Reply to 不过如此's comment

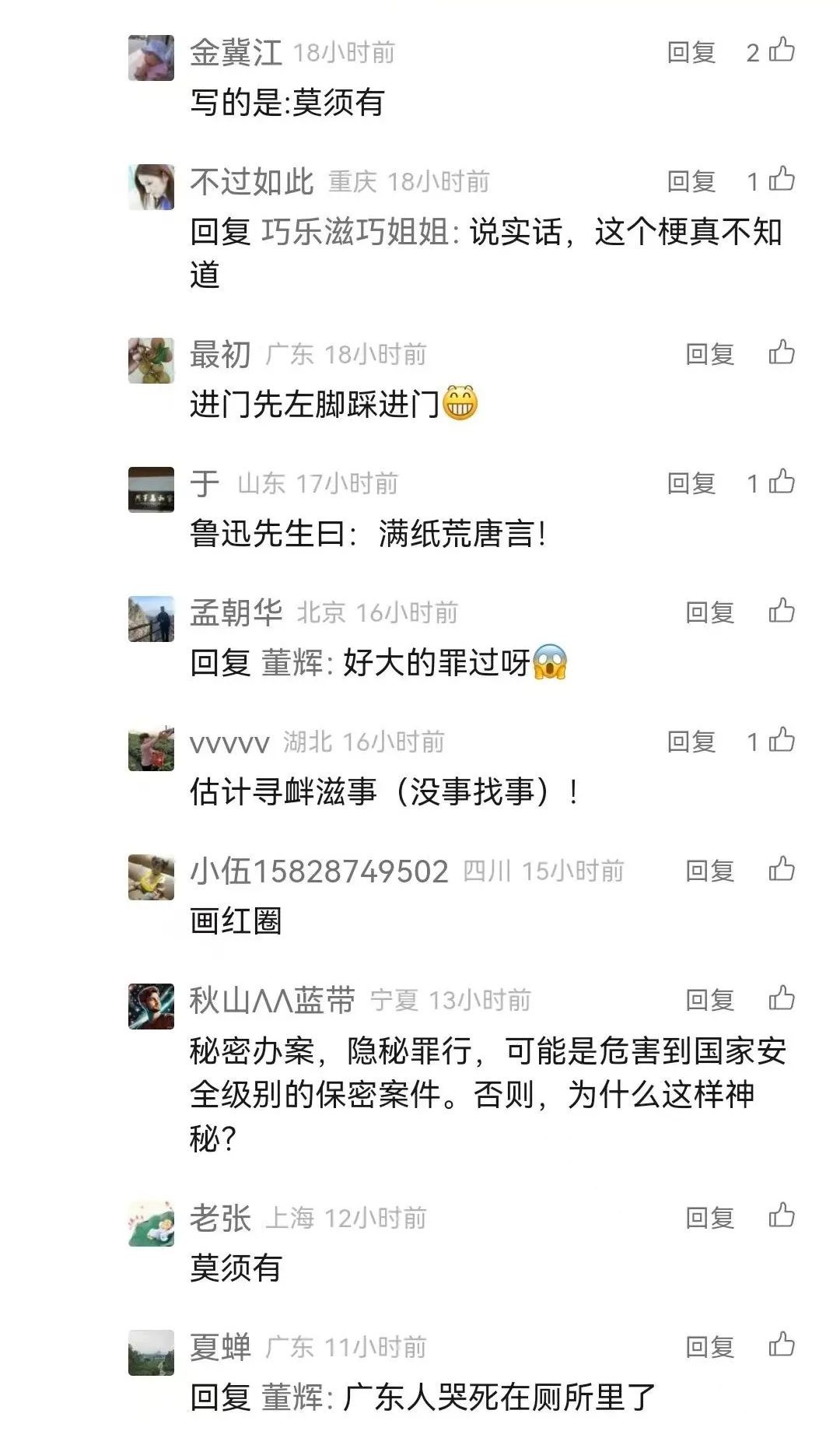[691, 182]
